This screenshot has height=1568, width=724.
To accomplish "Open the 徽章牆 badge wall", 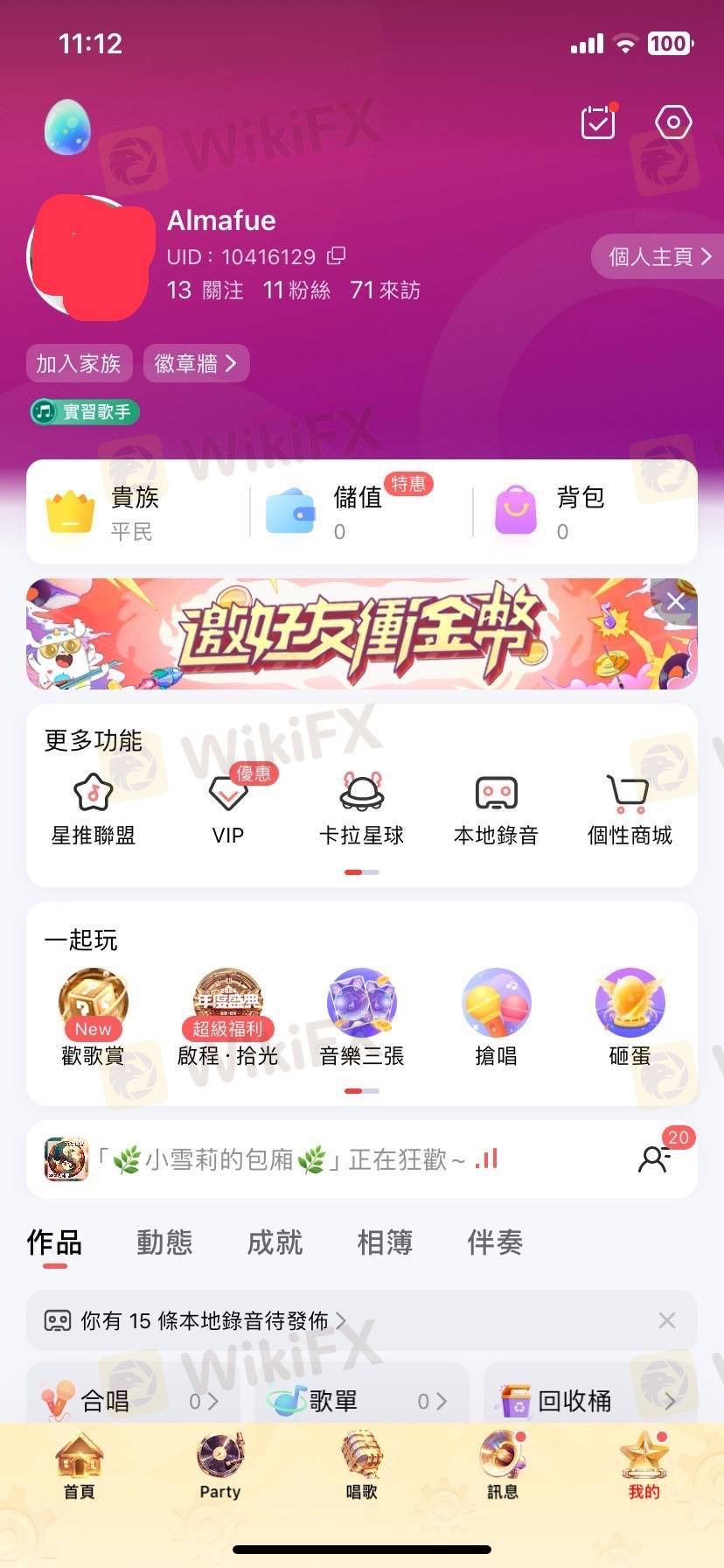I will coord(196,363).
